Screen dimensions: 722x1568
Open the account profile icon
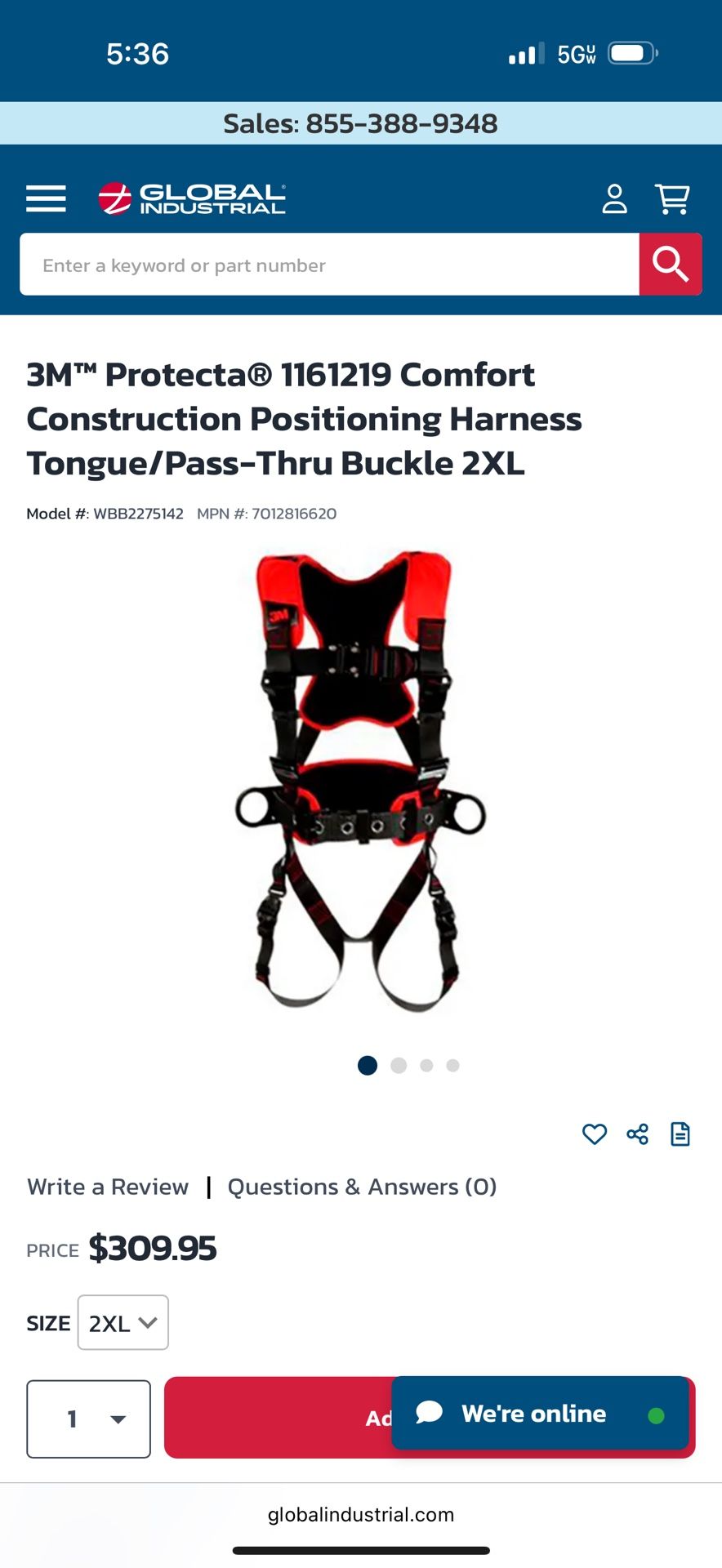614,198
